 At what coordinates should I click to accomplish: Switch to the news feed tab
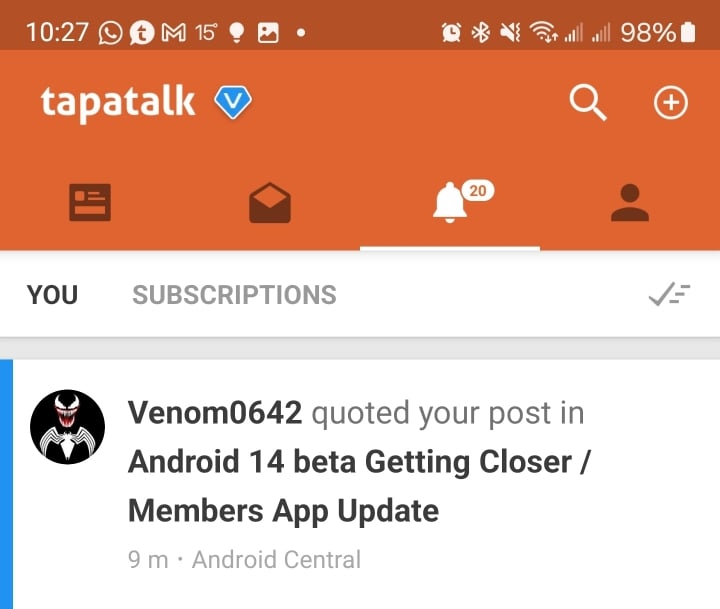coord(90,203)
